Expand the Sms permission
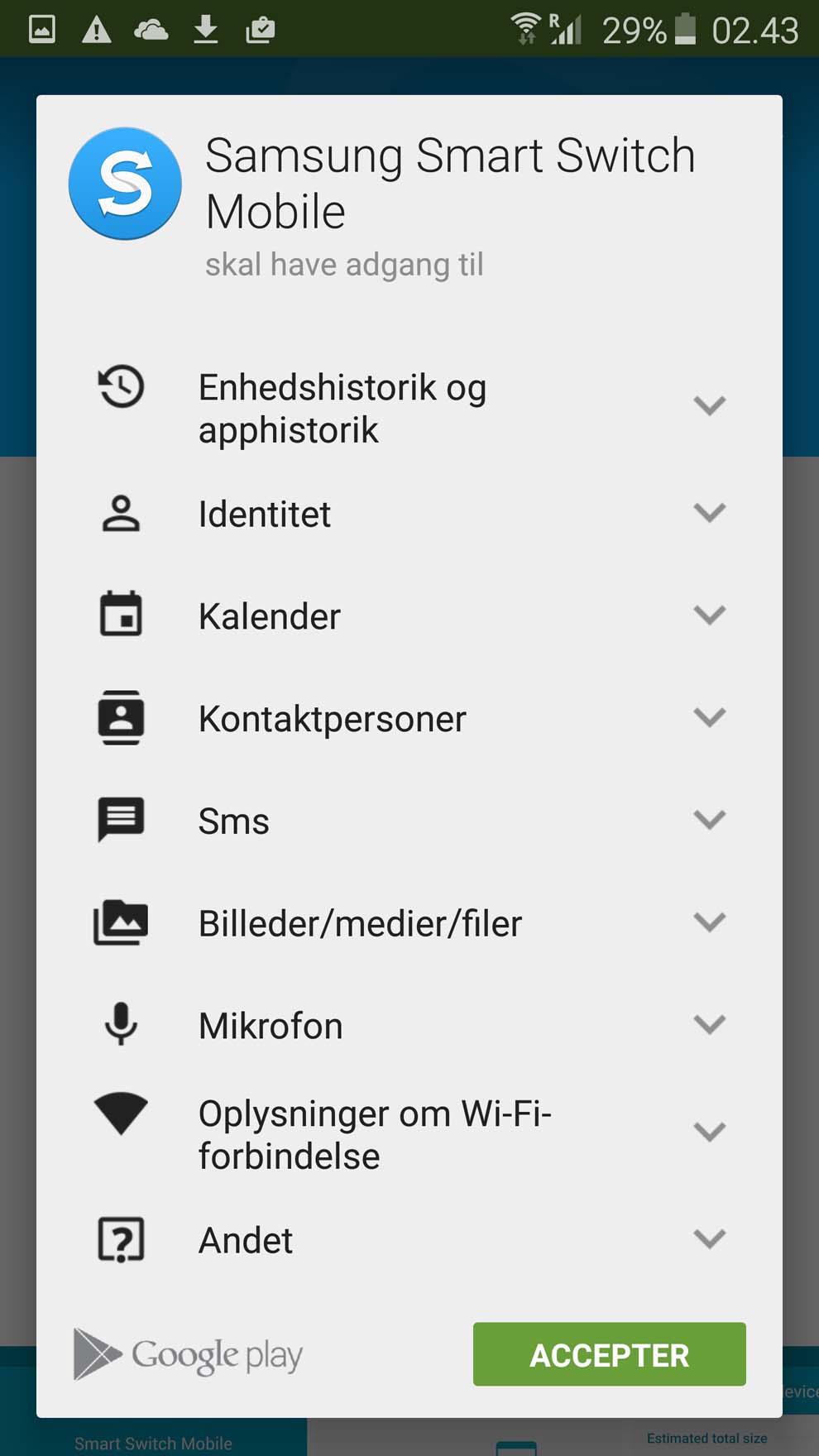The height and width of the screenshot is (1456, 819). pyautogui.click(x=409, y=821)
